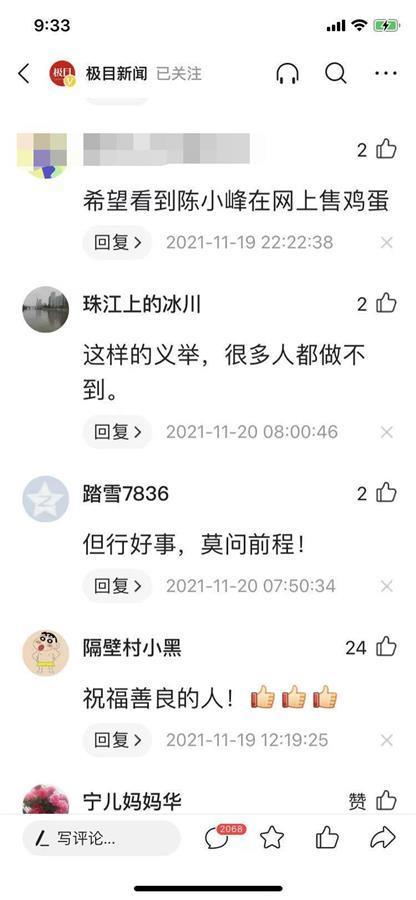Reply to 隔壁村小黑's comment
The image size is (416, 900).
point(117,740)
